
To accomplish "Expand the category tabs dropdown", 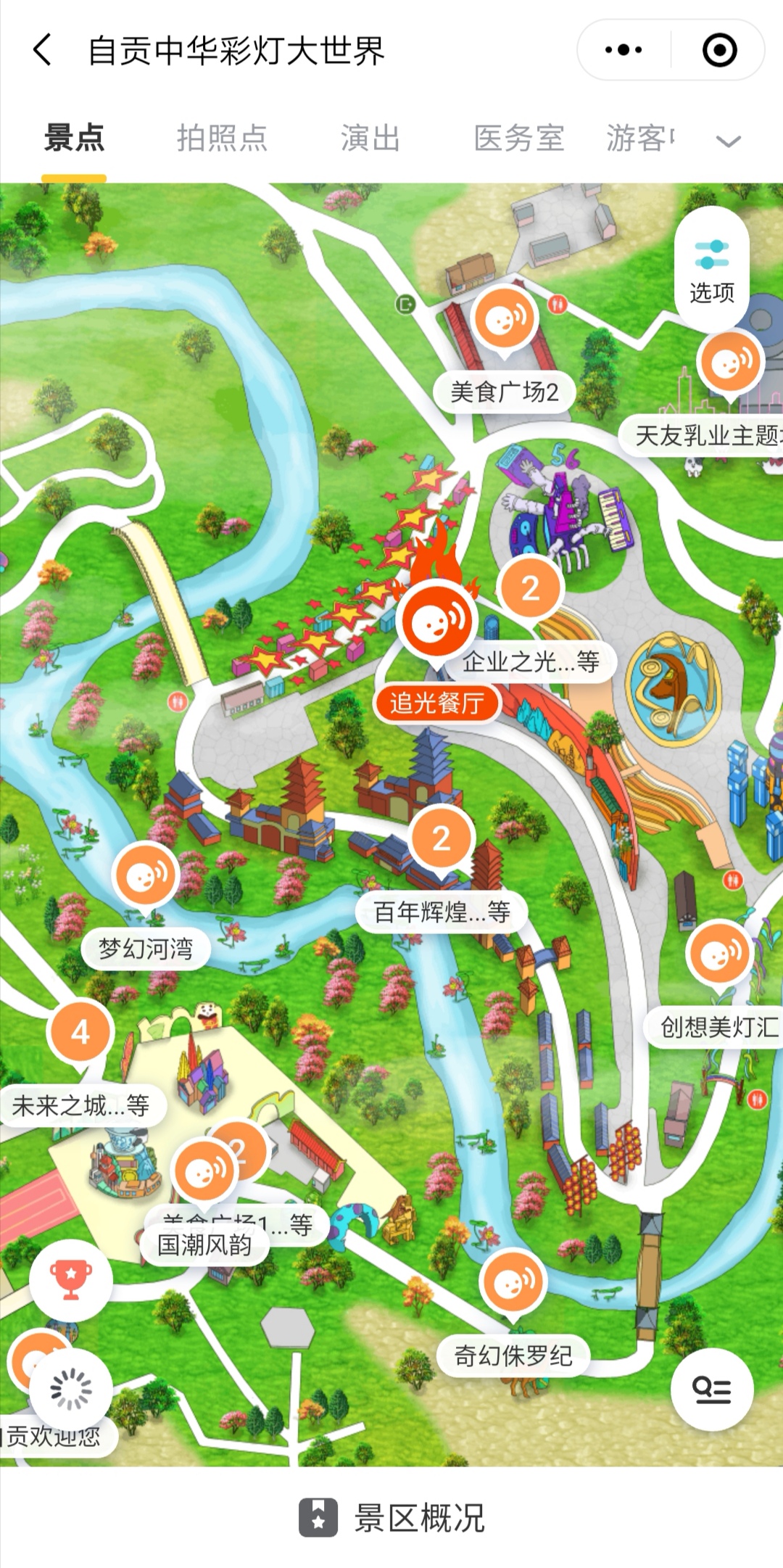I will tap(728, 141).
